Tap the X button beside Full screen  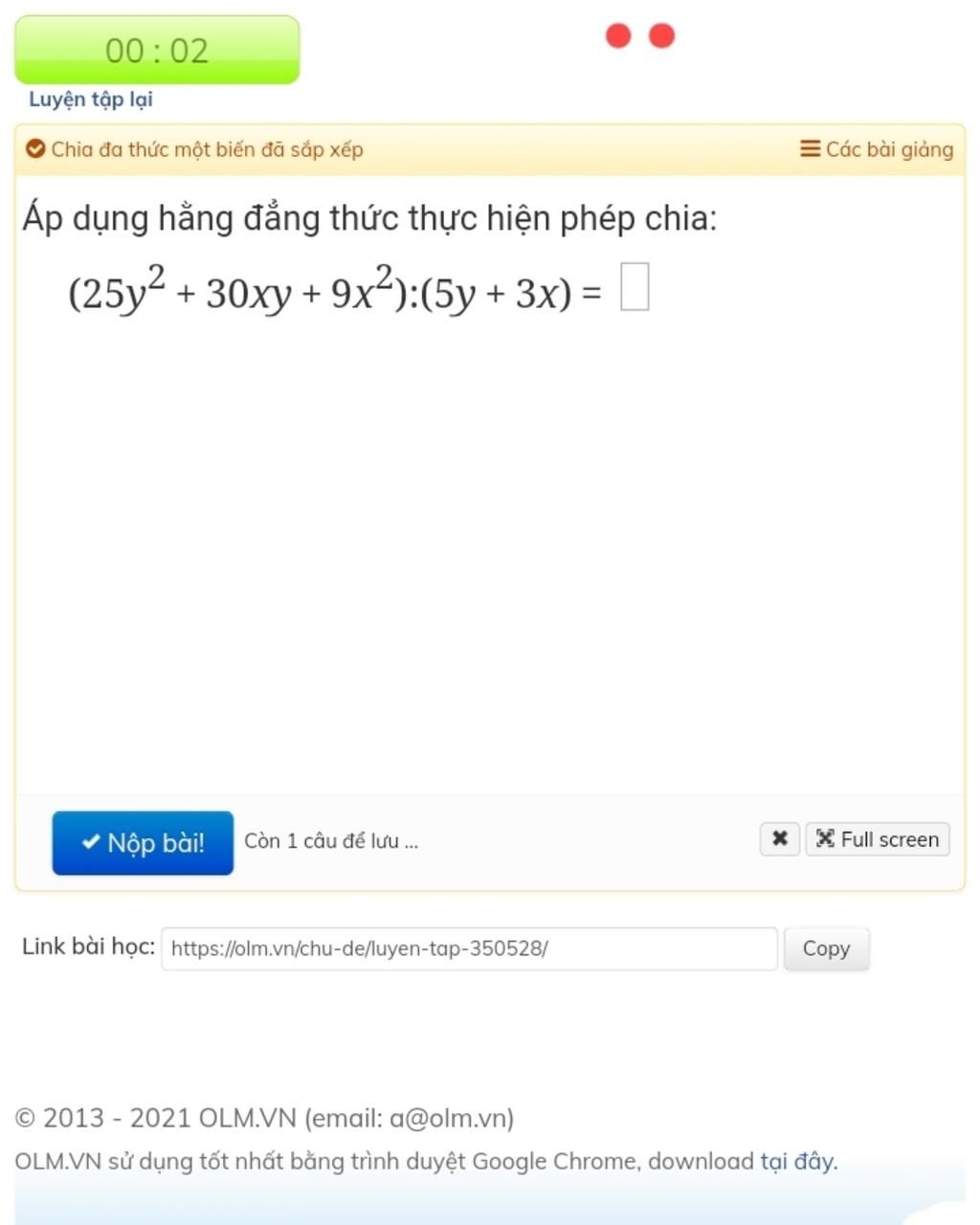779,839
